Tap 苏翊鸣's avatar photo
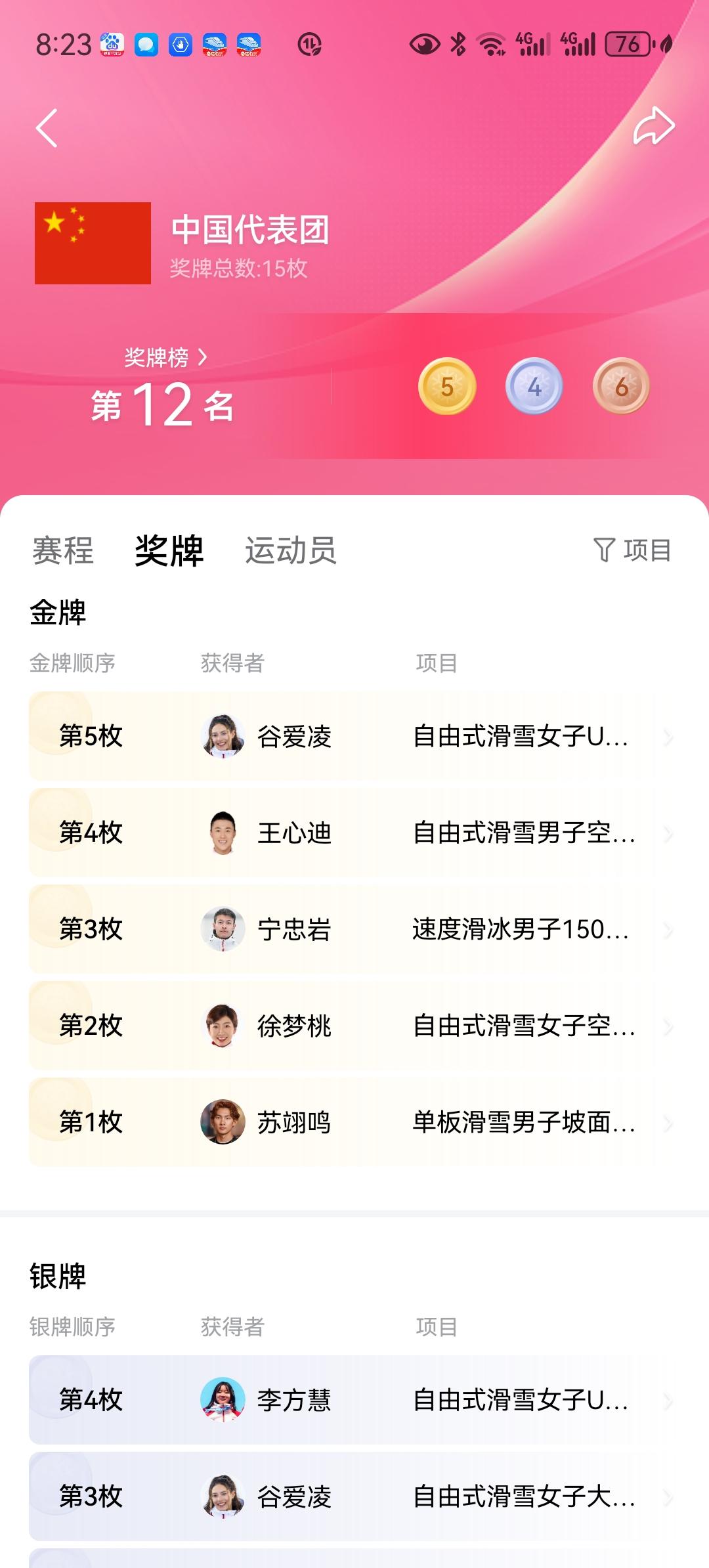Viewport: 709px width, 1568px height. click(224, 1122)
